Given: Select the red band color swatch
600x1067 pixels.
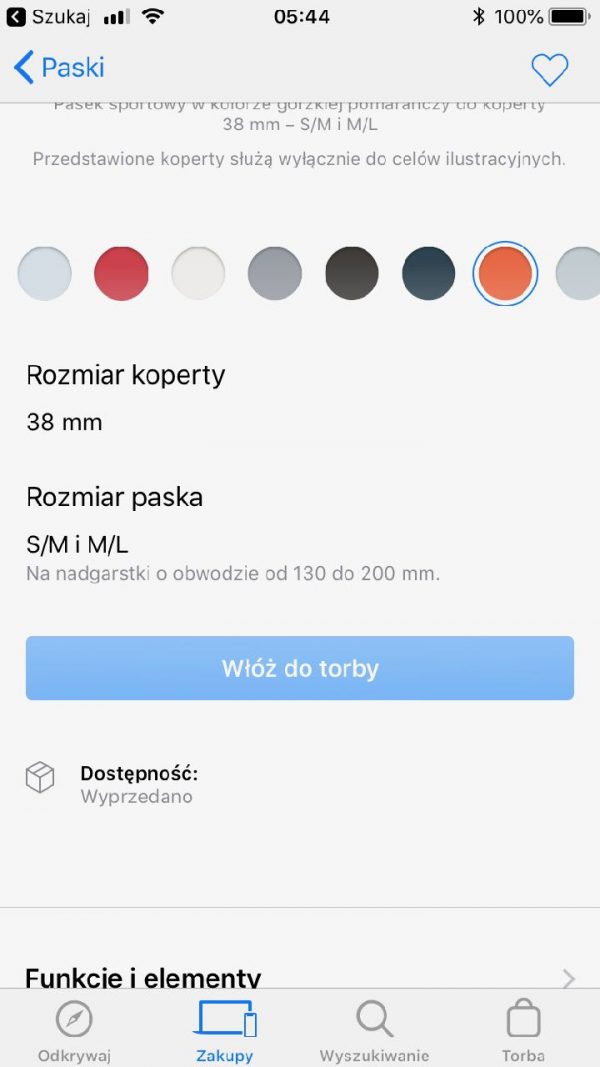Looking at the screenshot, I should (121, 273).
